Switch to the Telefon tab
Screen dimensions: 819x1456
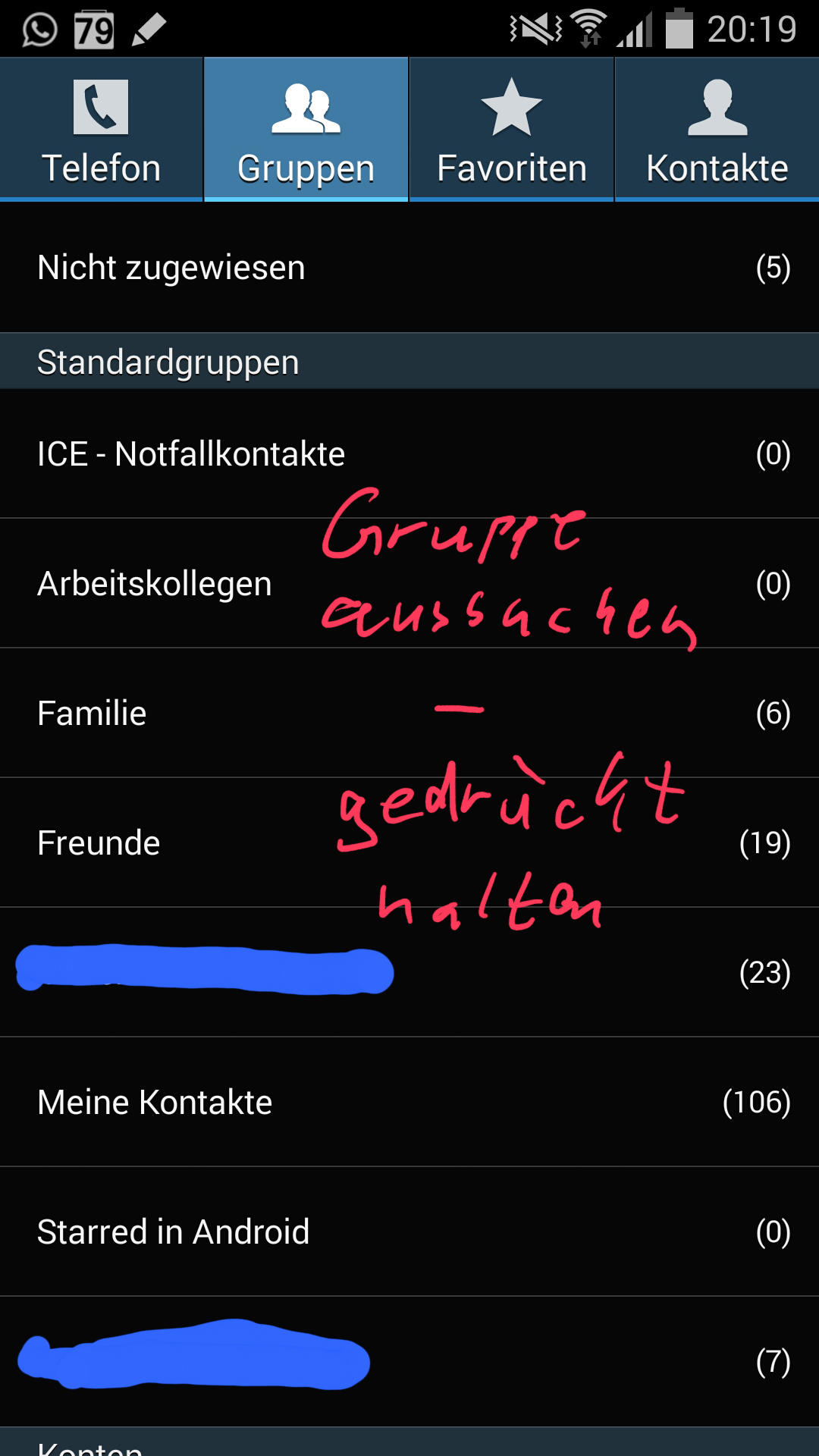point(101,130)
